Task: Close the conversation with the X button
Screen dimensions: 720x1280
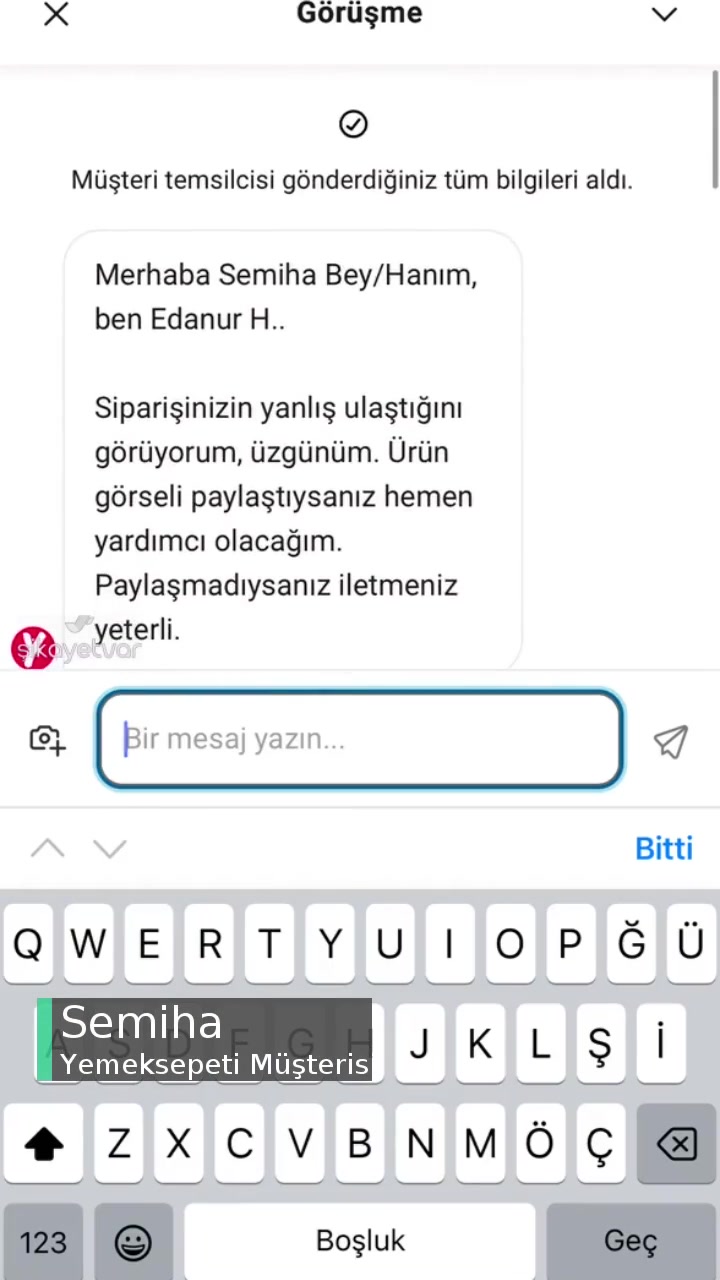Action: pos(55,14)
